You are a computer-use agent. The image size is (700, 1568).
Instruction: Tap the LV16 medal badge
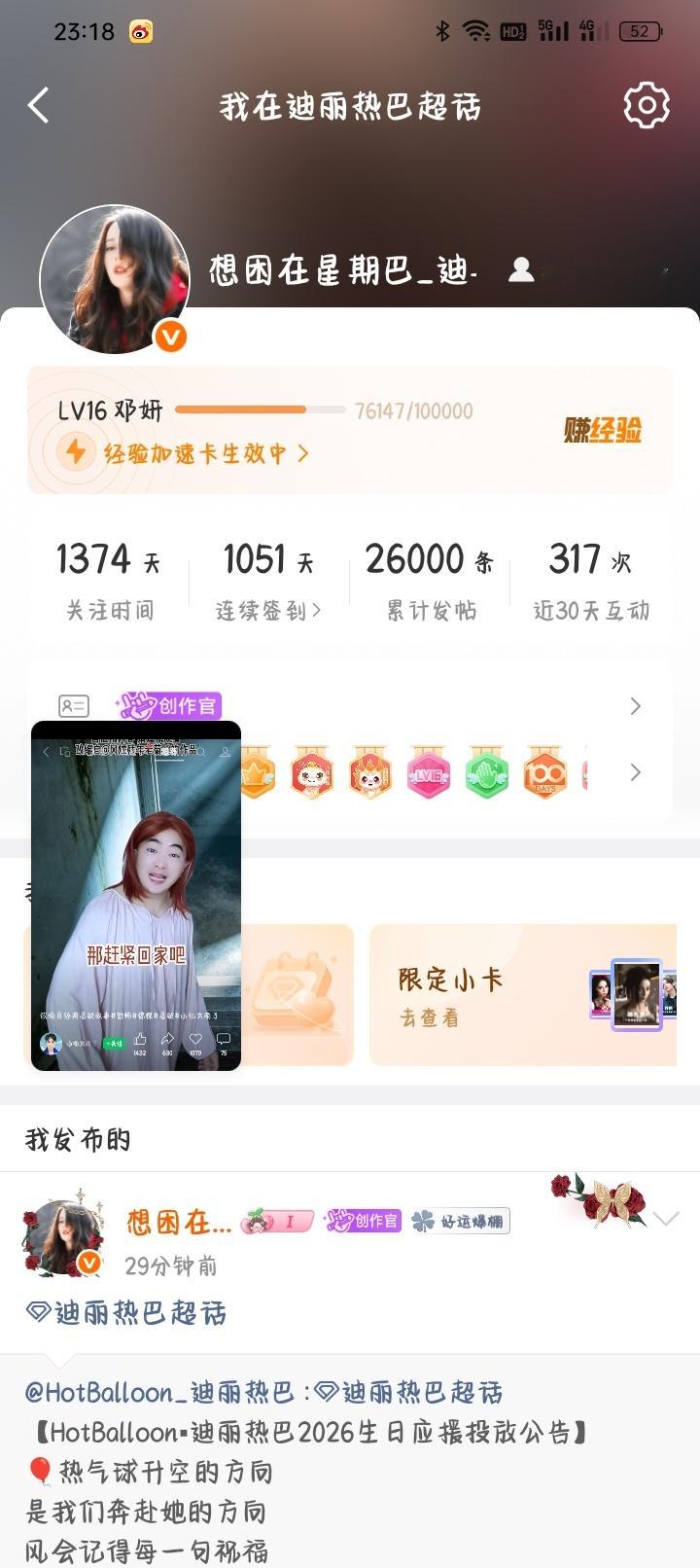tap(428, 771)
